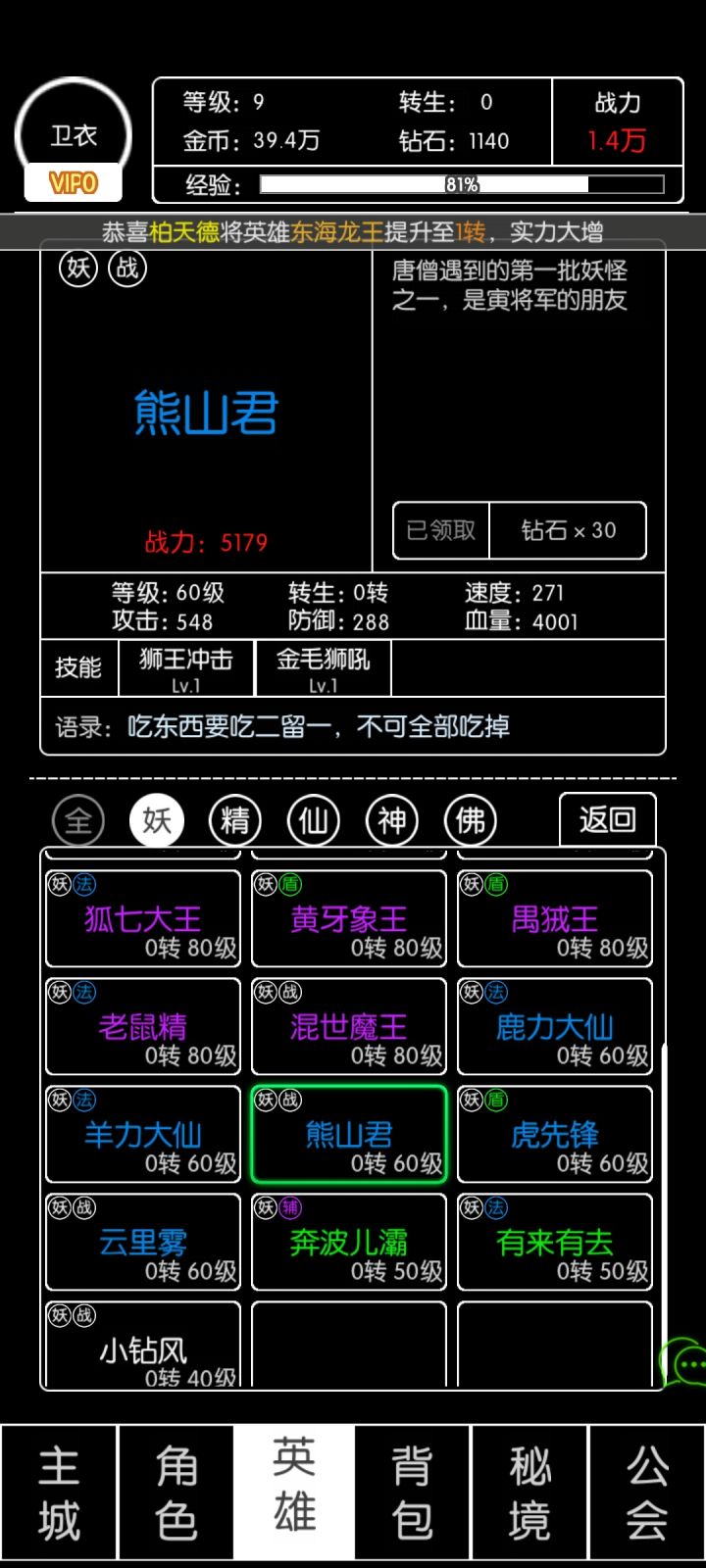Screen dimensions: 706x1568
Task: Switch to the 背包 tab at the bottom
Action: point(412,1490)
